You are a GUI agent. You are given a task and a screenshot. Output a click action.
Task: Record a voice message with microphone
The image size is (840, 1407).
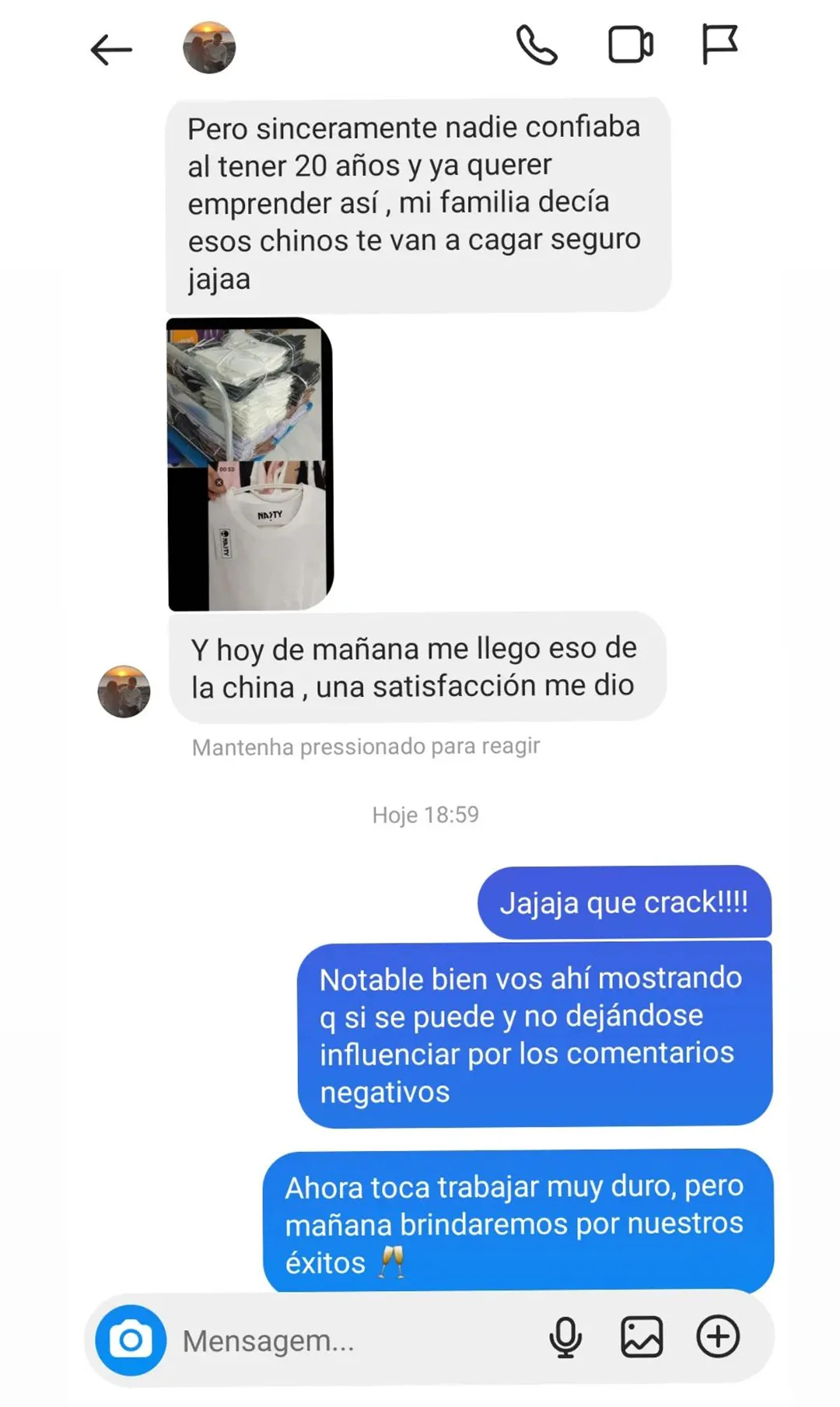(x=565, y=1338)
